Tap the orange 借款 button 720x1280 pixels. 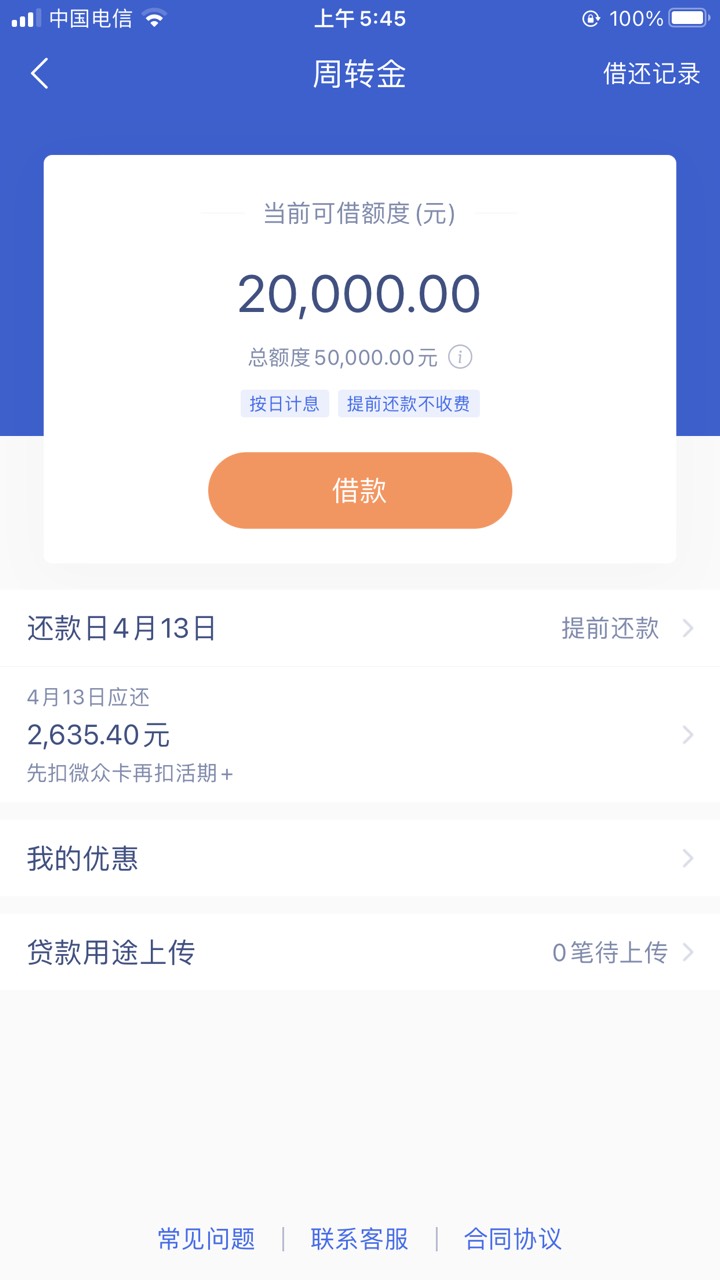click(360, 490)
